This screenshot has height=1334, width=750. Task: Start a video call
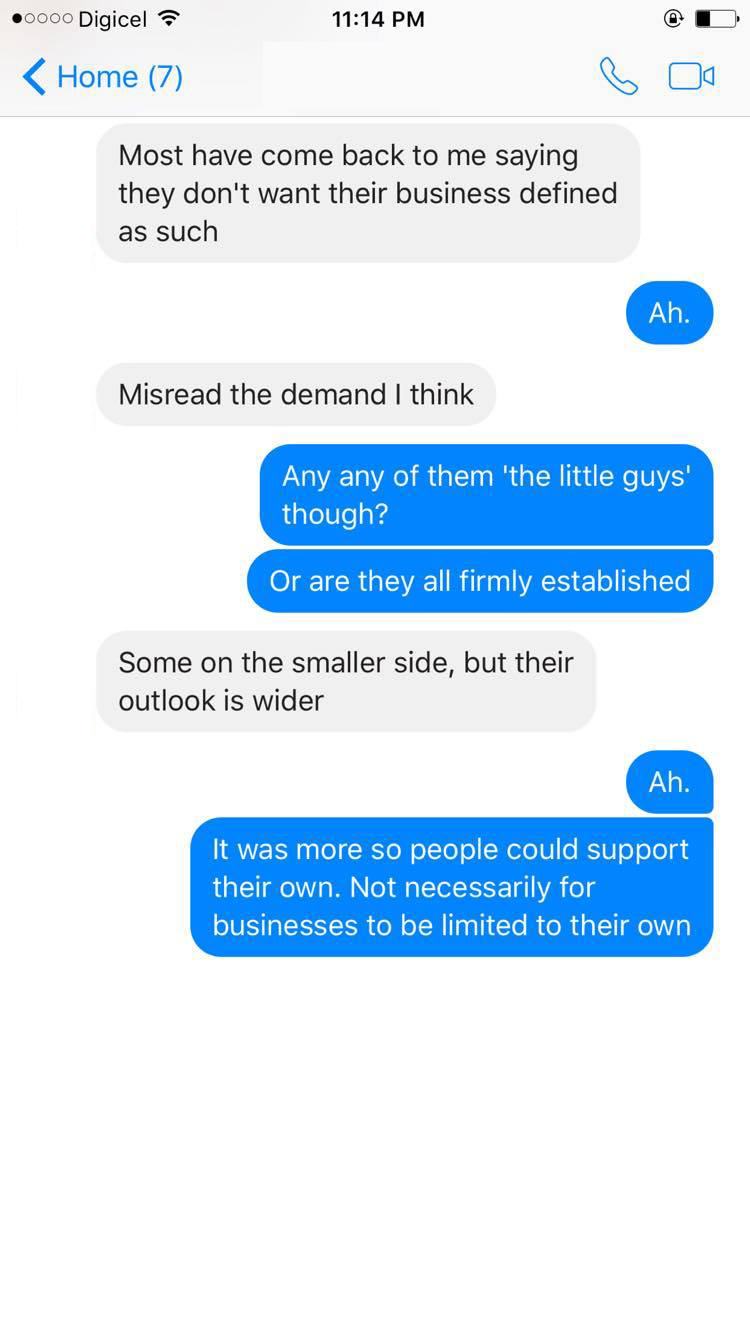[692, 77]
